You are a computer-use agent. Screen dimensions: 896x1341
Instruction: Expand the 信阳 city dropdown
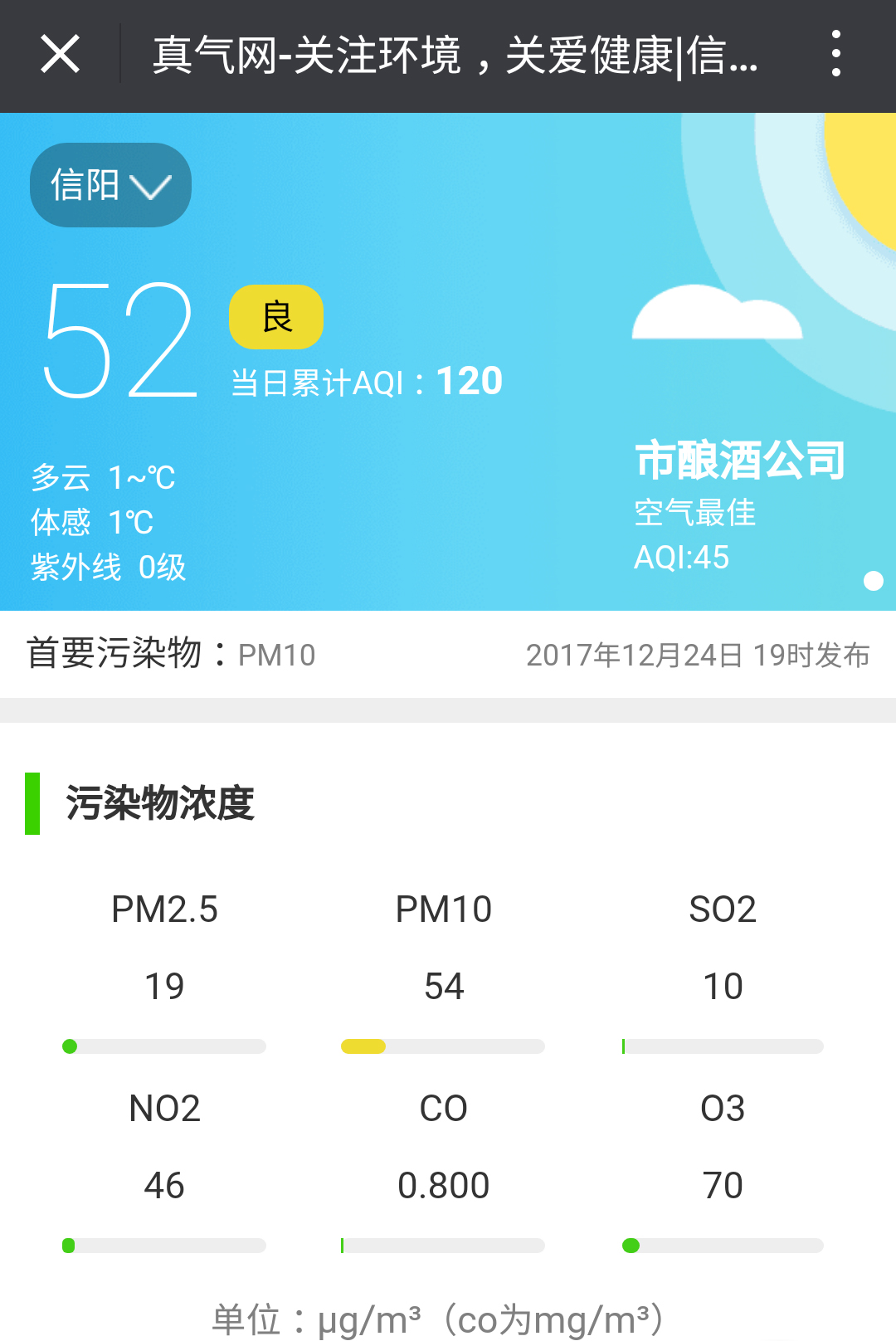[x=110, y=185]
